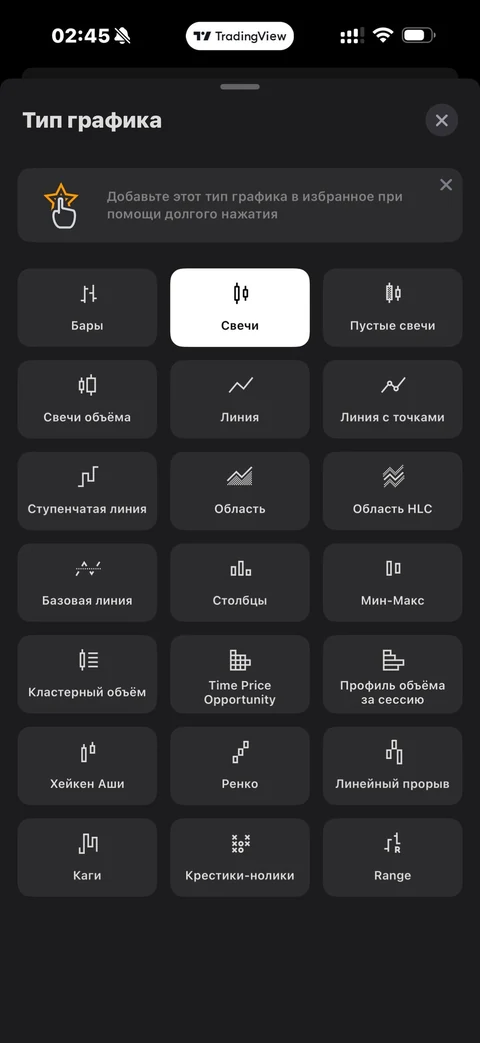Select Область HLC chart type
This screenshot has height=1043, width=480.
coord(393,491)
